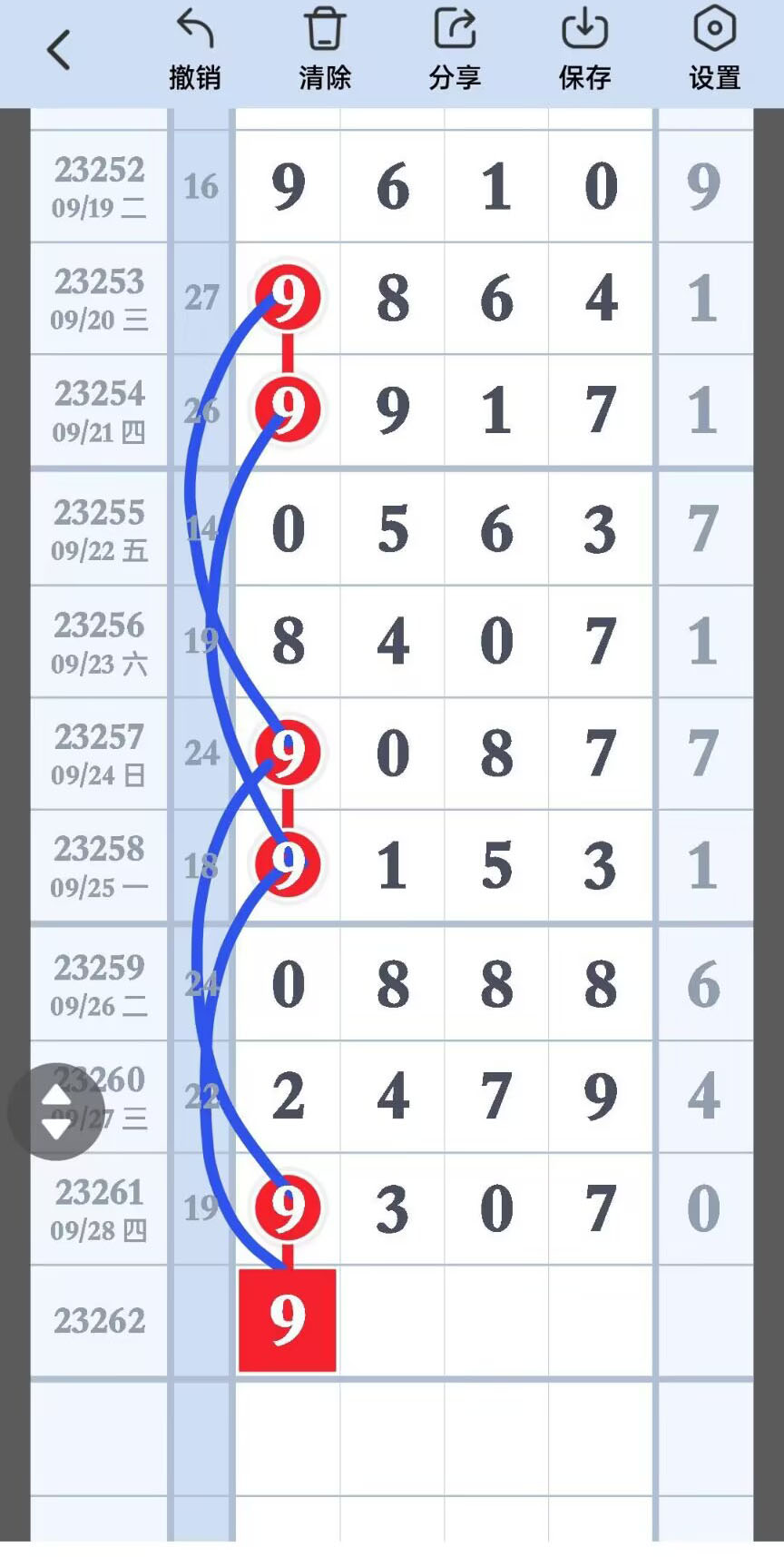Clear all markings with 清除

(x=325, y=50)
